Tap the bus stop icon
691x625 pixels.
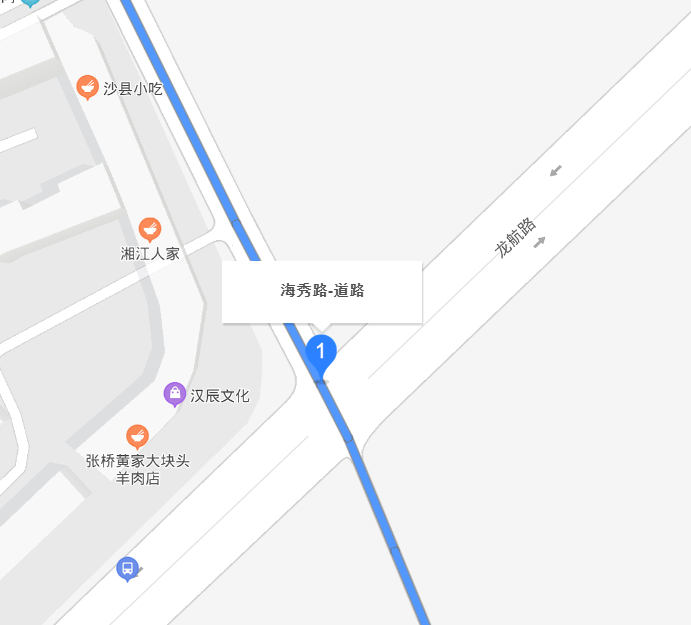click(127, 568)
